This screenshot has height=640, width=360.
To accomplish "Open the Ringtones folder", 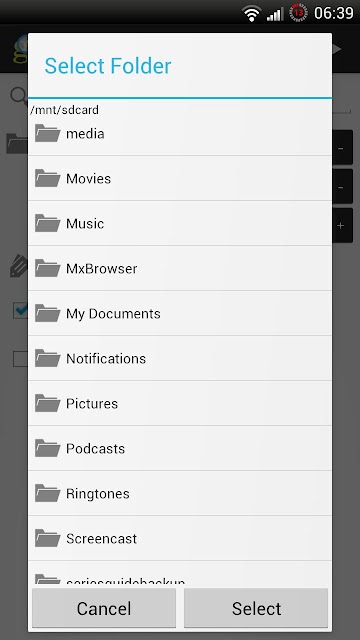I will click(x=180, y=493).
